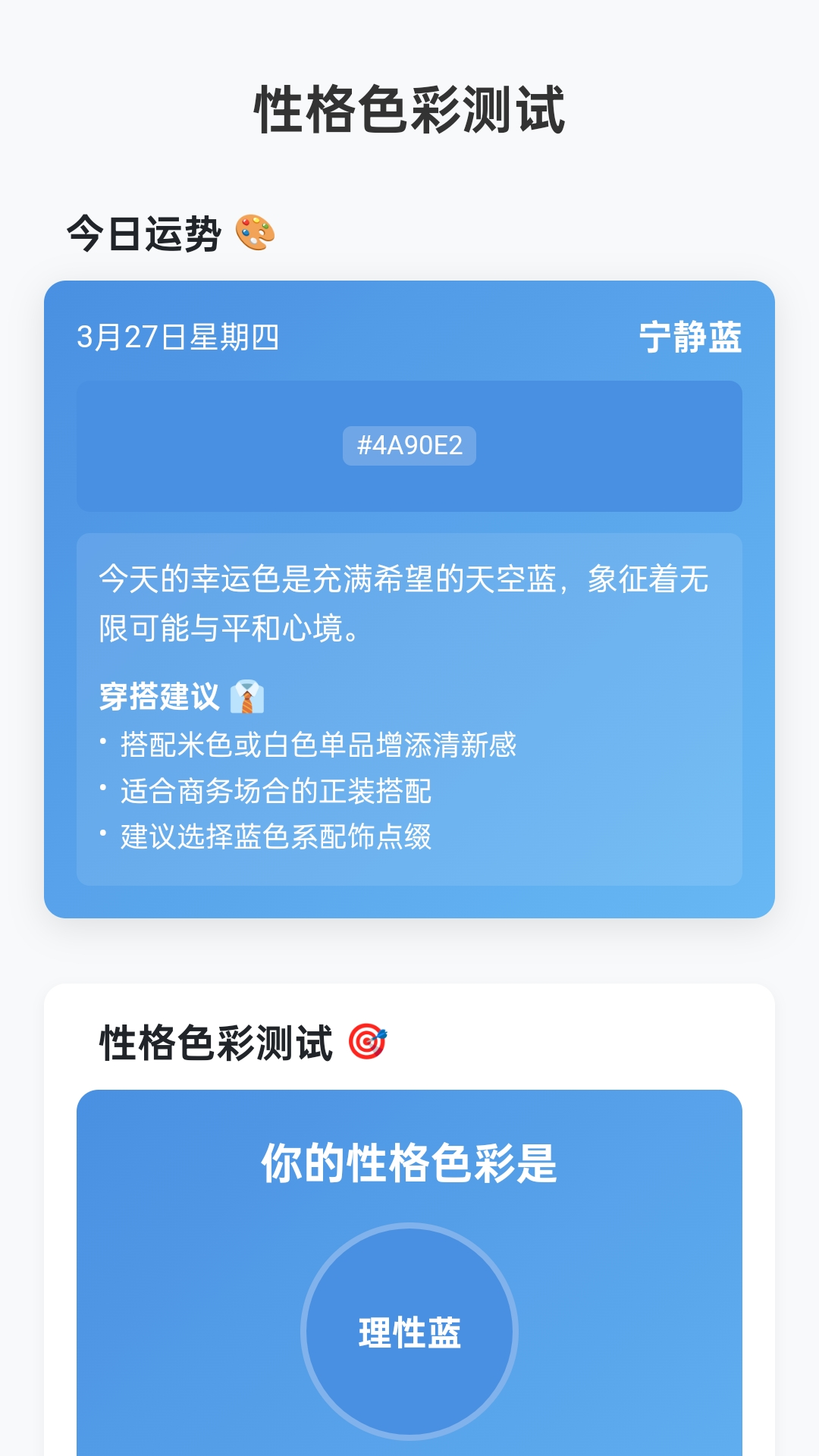Viewport: 819px width, 1456px height.
Task: Click the first tip about beige pairing
Action: click(318, 747)
